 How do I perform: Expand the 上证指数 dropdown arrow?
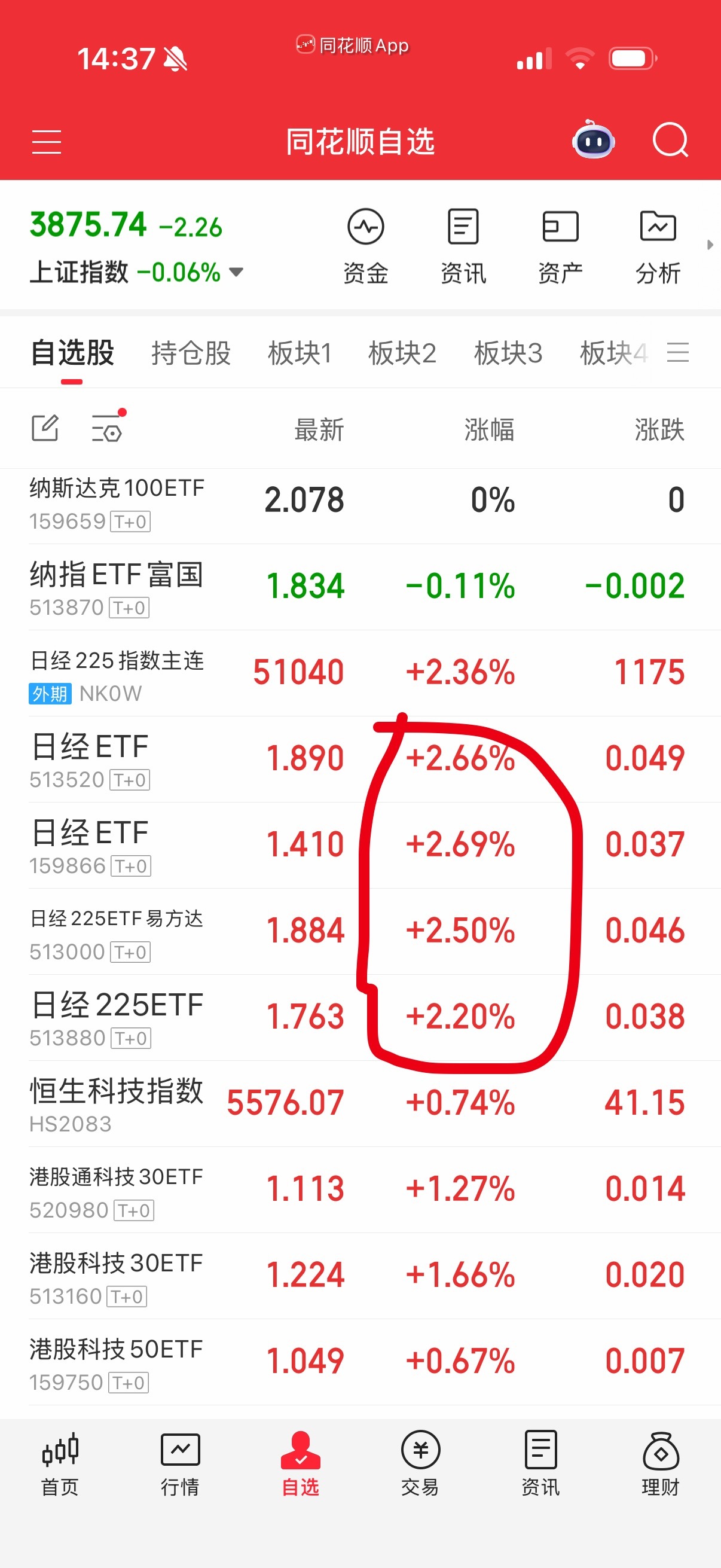point(237,273)
